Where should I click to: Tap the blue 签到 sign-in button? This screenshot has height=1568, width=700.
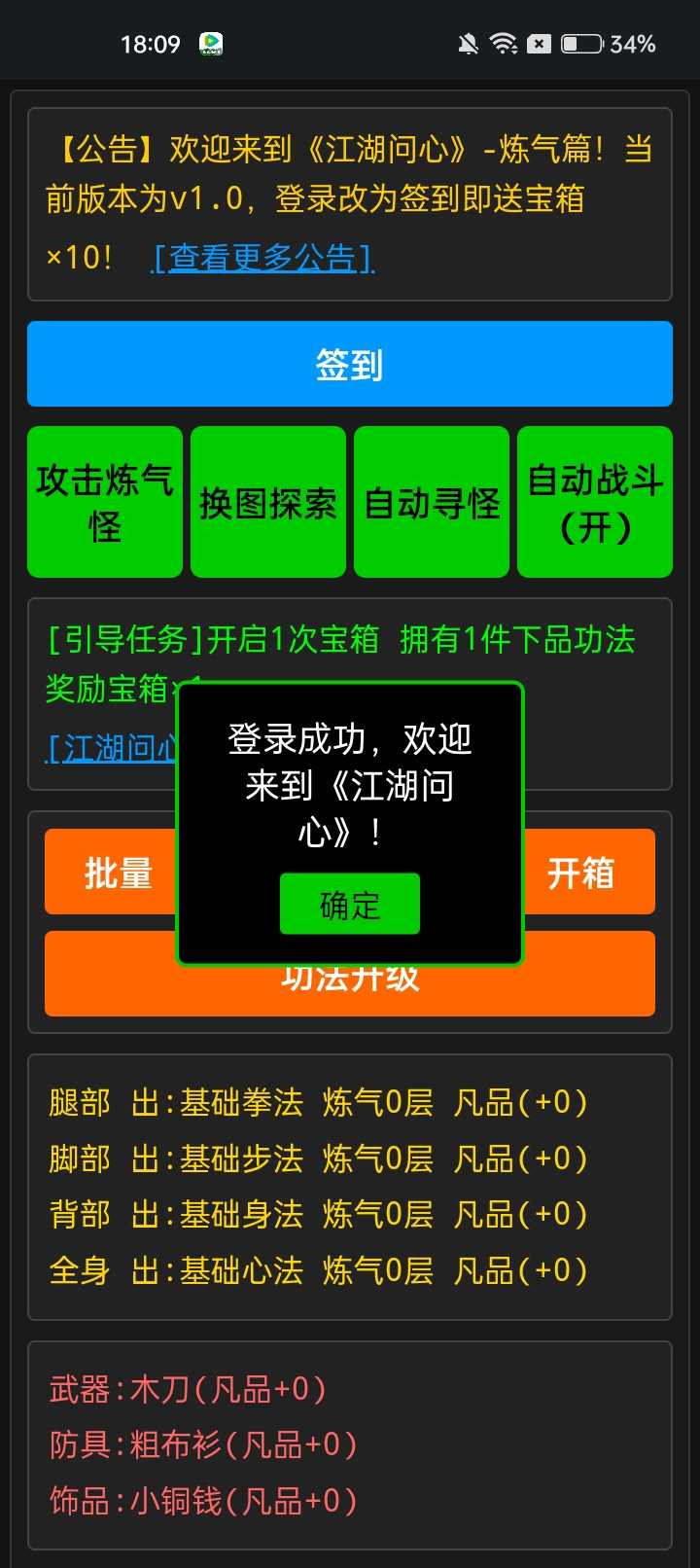[x=350, y=364]
